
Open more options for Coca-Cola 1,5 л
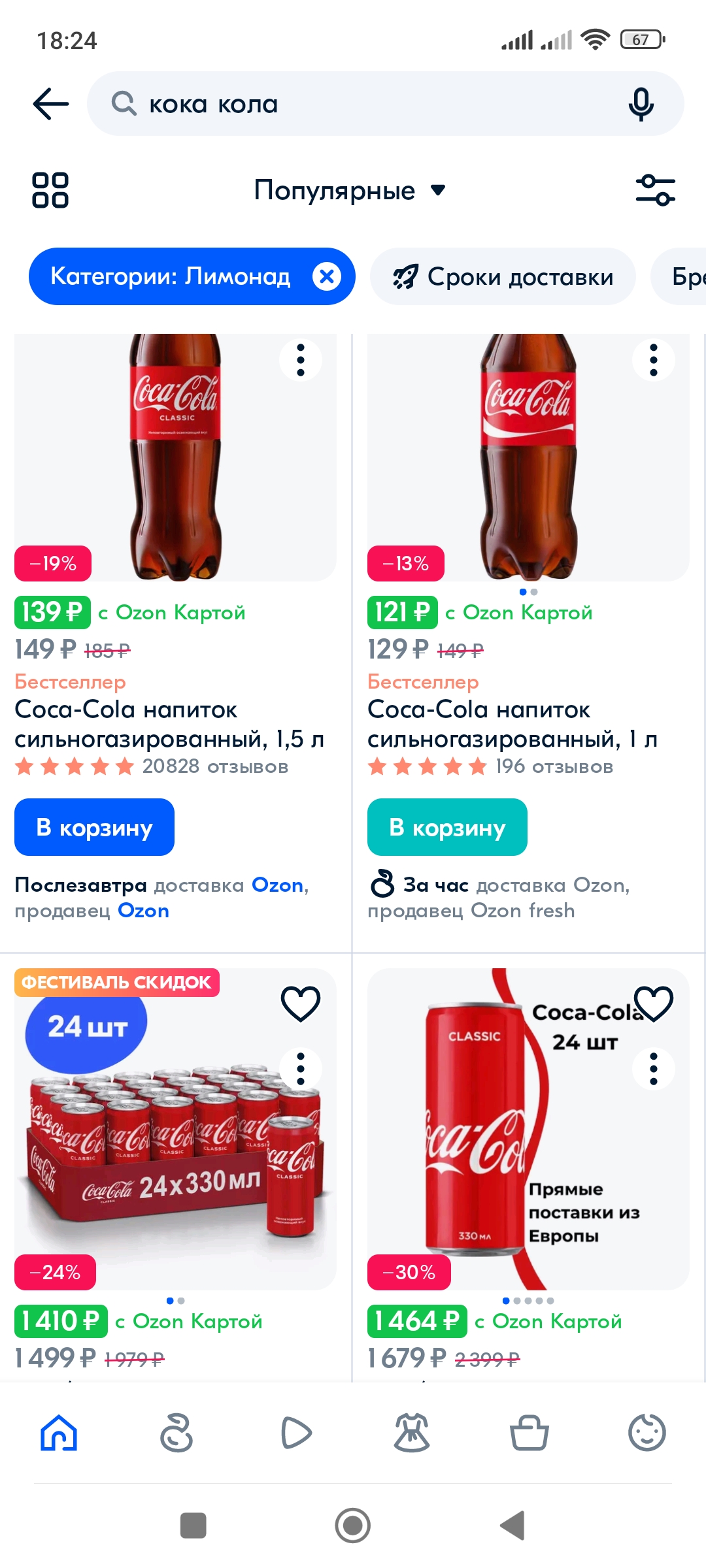coord(301,360)
